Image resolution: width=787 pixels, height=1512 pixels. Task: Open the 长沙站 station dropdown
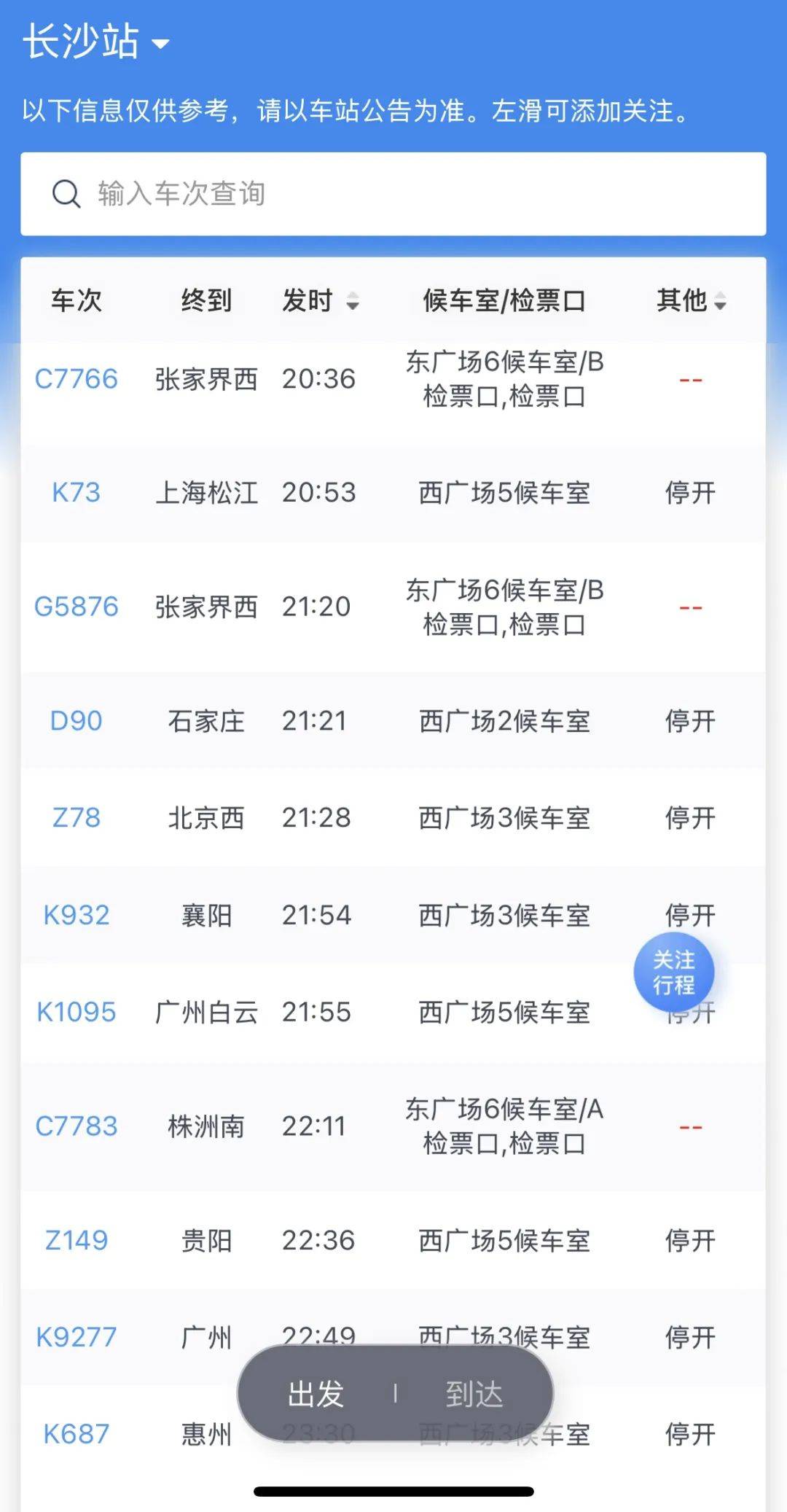(x=95, y=42)
